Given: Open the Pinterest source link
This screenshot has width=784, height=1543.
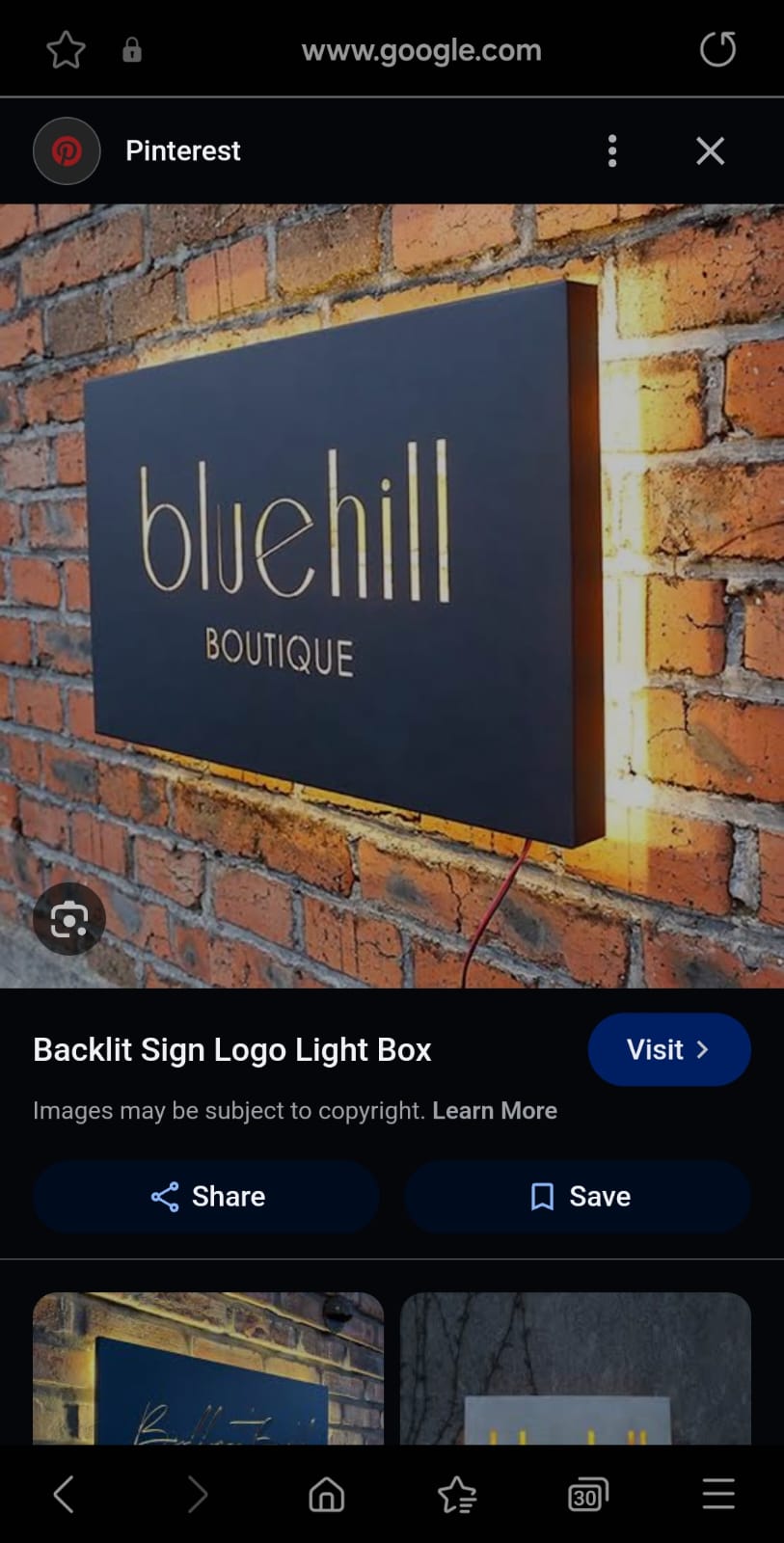Looking at the screenshot, I should [182, 151].
